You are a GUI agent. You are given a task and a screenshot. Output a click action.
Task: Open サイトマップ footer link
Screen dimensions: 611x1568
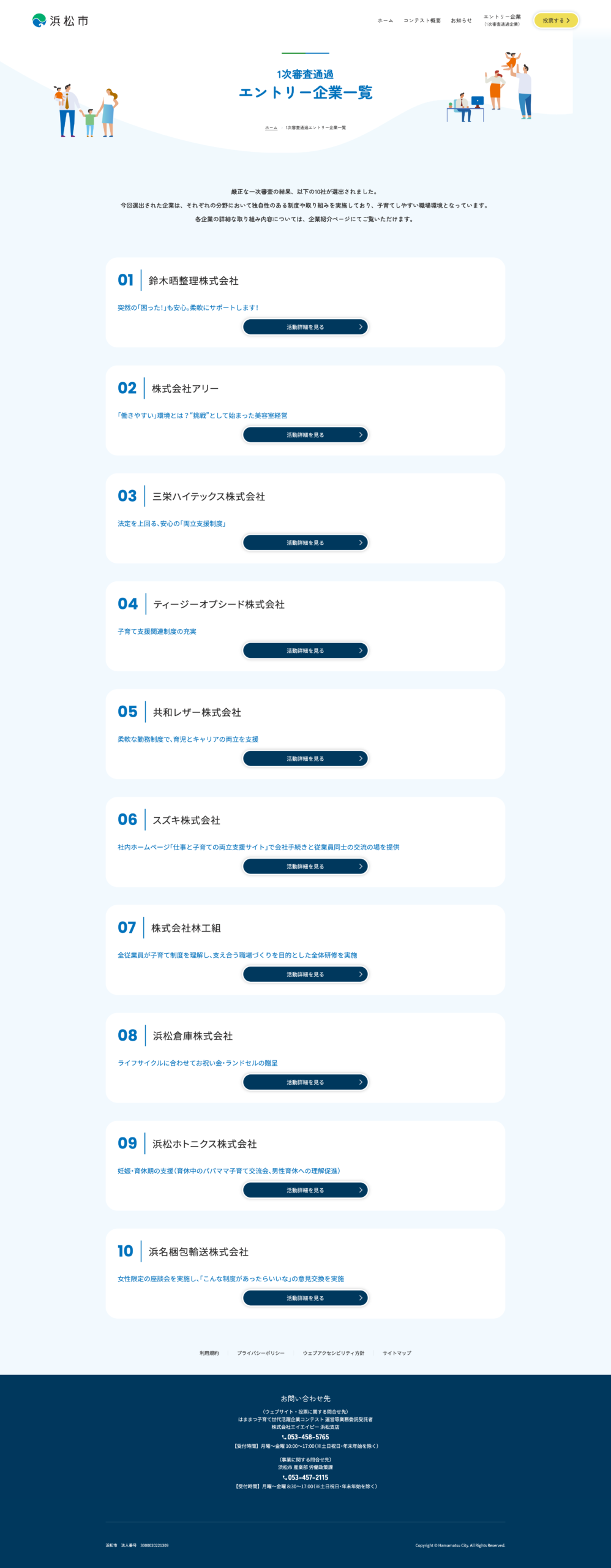click(397, 1353)
